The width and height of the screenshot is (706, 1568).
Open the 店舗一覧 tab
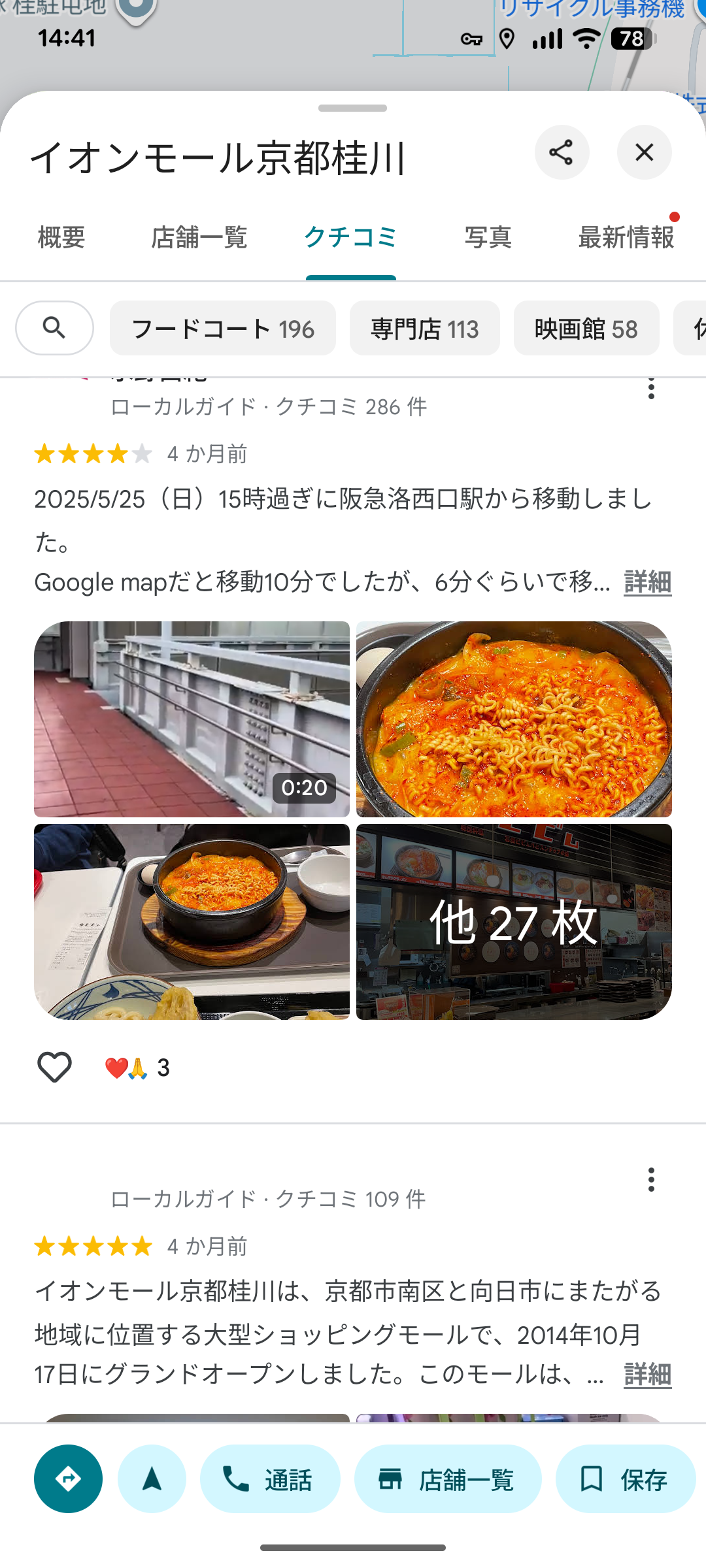click(x=199, y=237)
